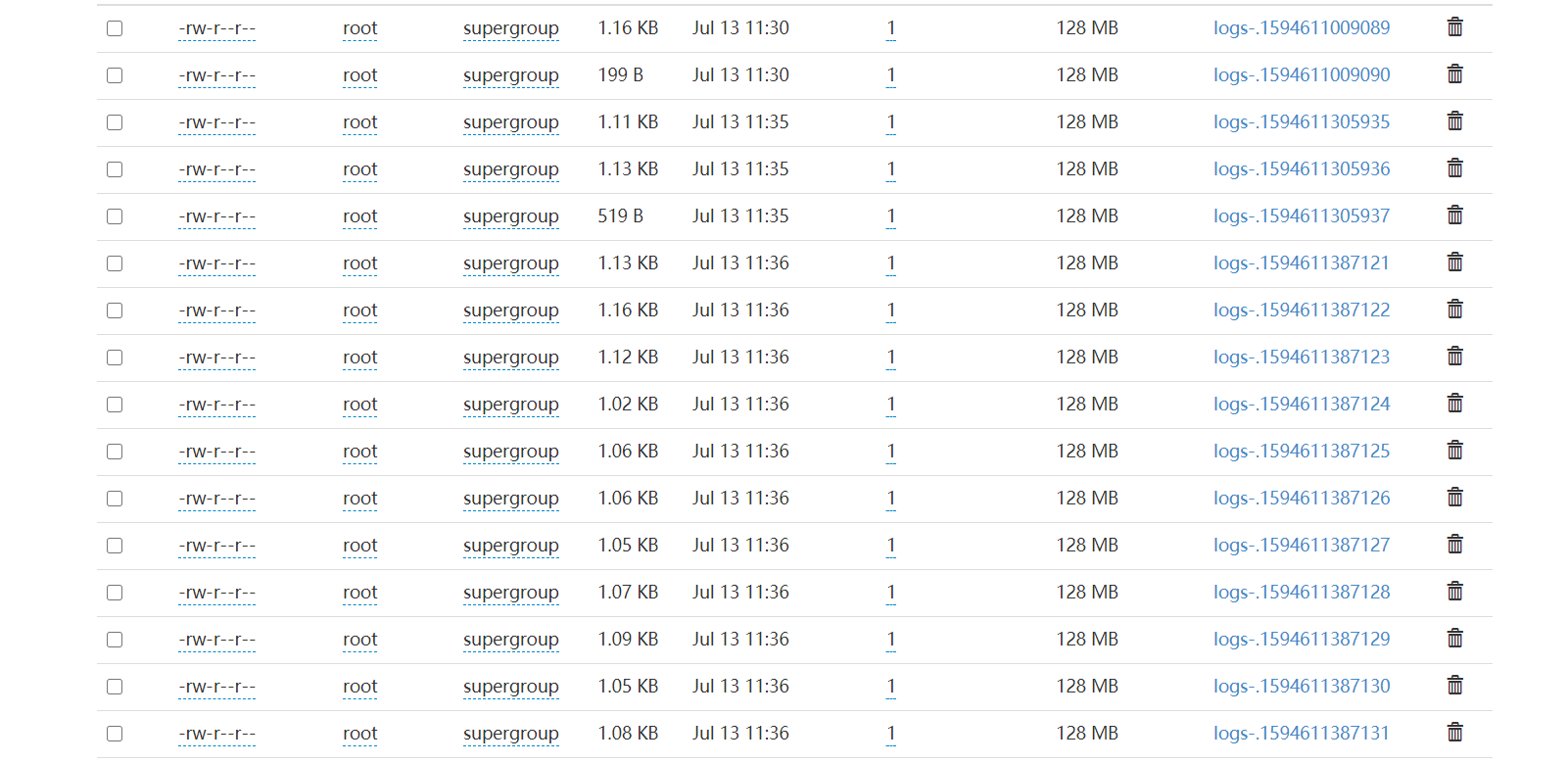Screen dimensions: 1568x764
Task: Edit group supergroup of logs-.1594611305935
Action: (510, 122)
